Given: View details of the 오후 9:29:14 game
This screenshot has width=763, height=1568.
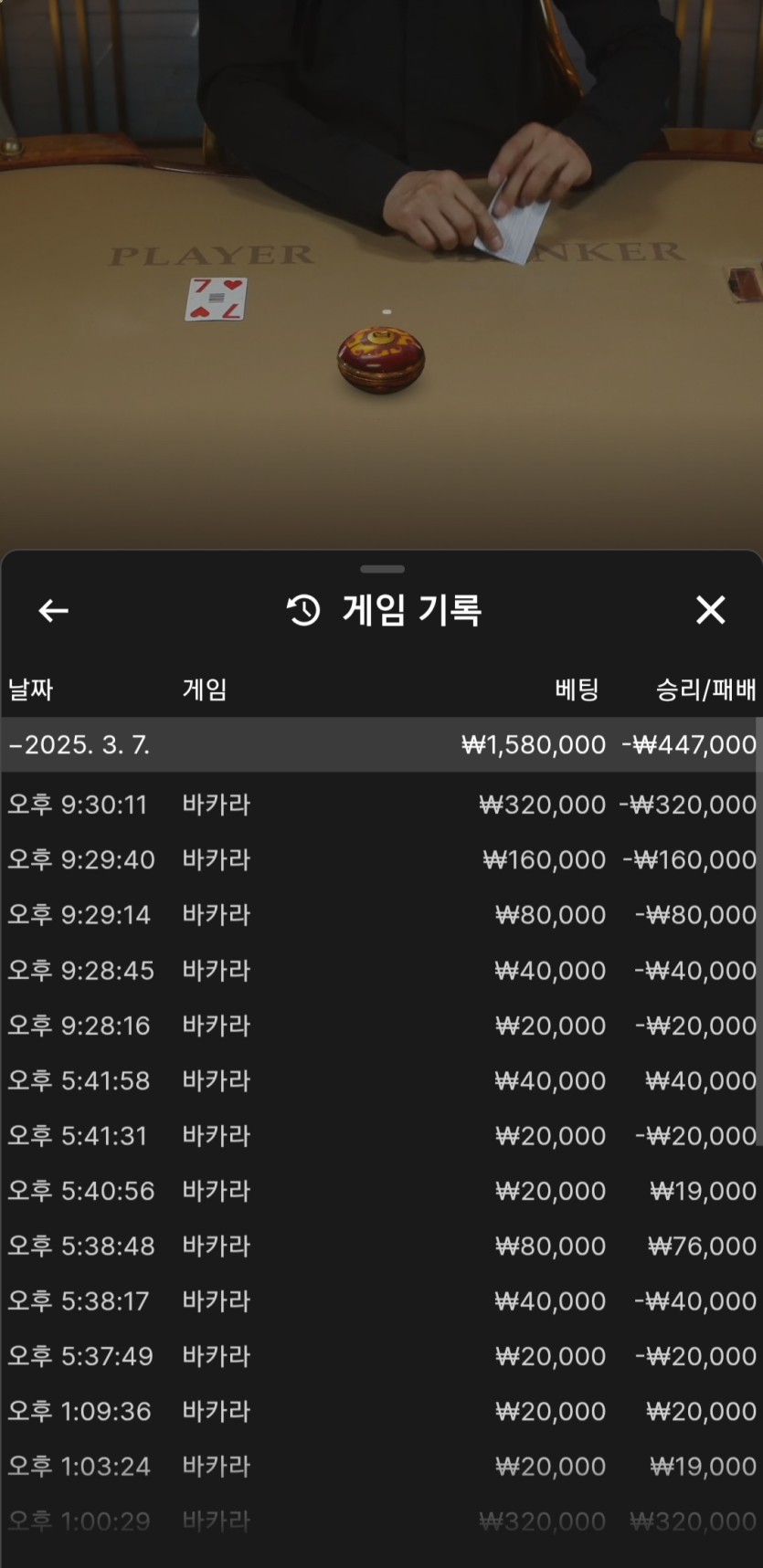Looking at the screenshot, I should pos(381,915).
